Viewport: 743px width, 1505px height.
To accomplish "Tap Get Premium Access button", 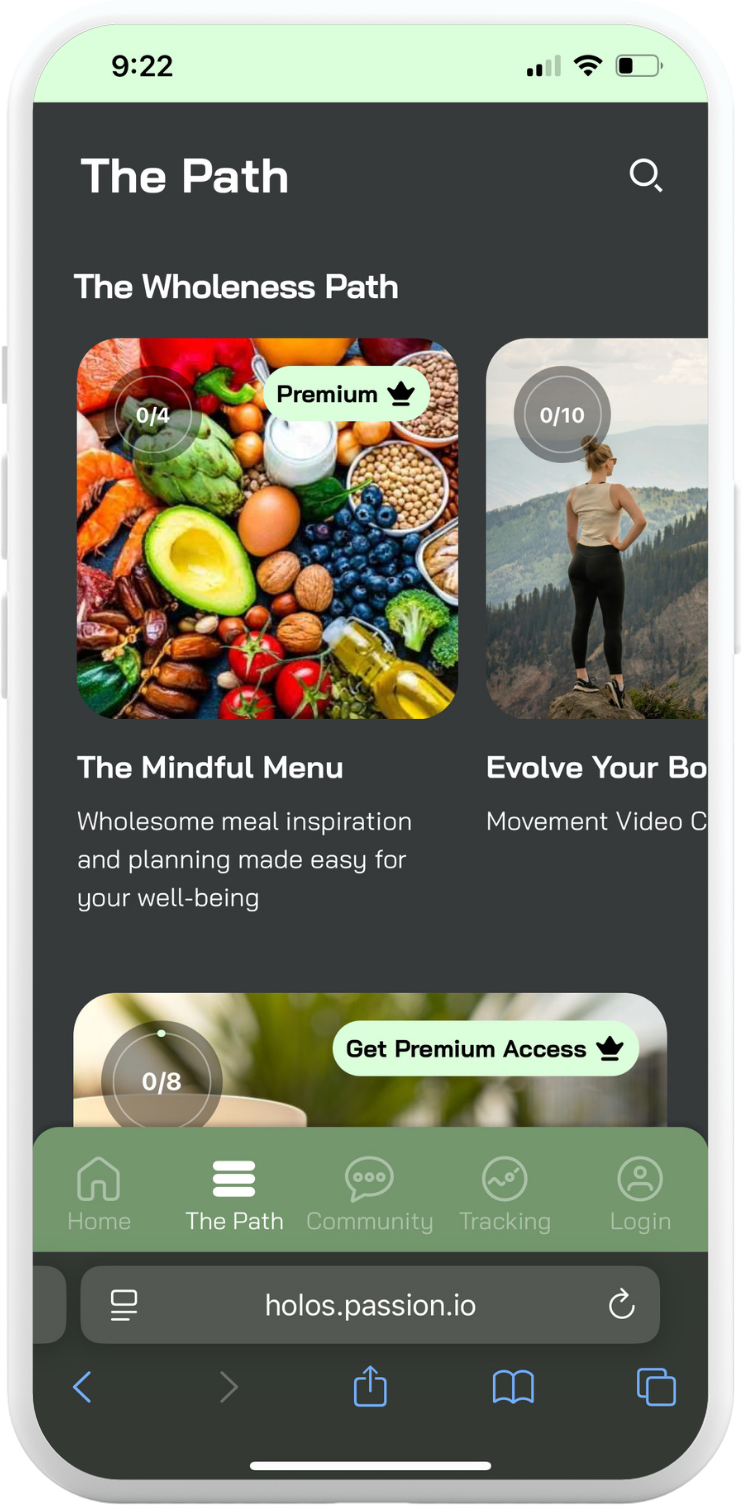I will pyautogui.click(x=485, y=1049).
